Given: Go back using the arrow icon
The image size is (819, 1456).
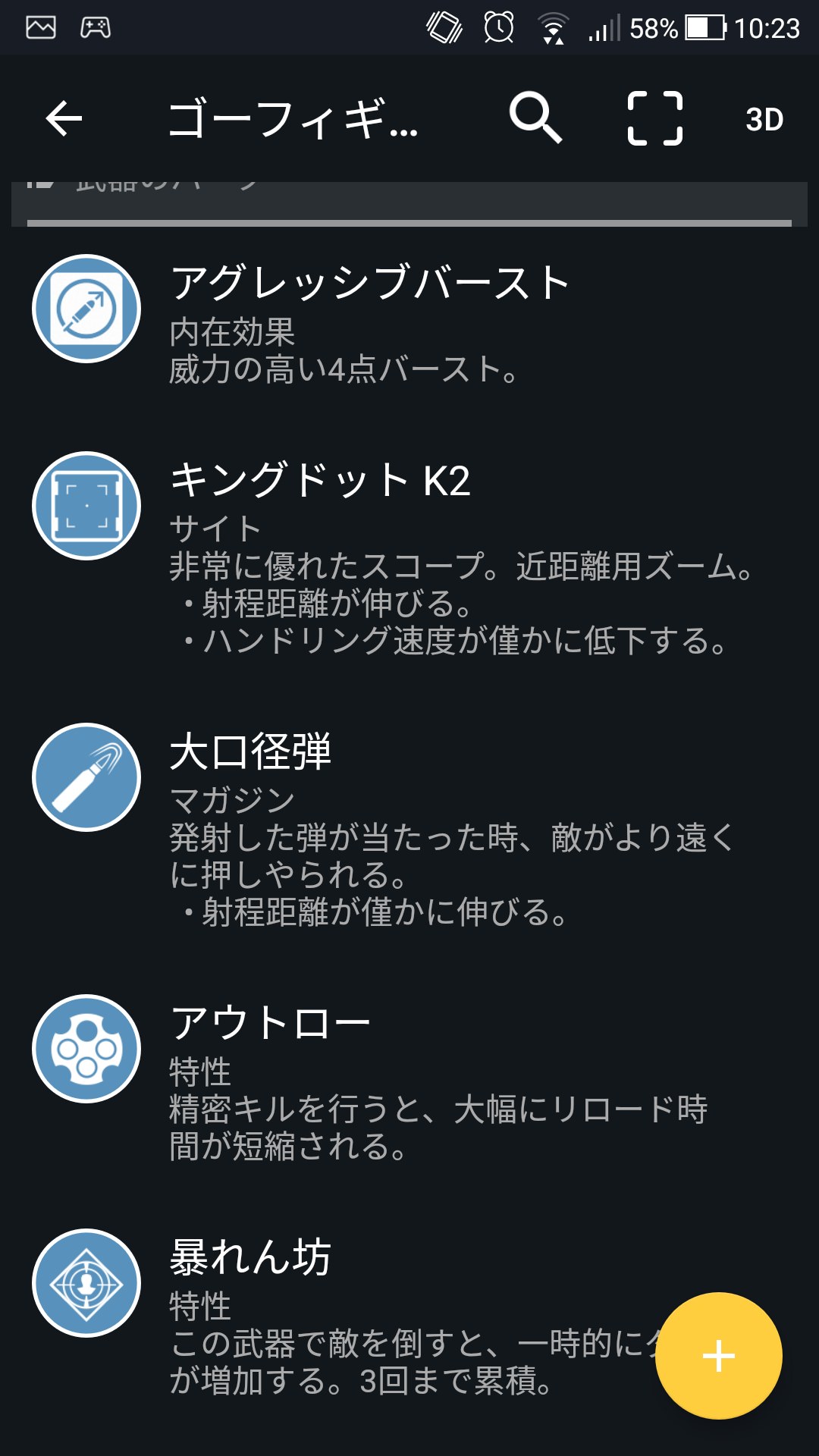Looking at the screenshot, I should pyautogui.click(x=64, y=119).
